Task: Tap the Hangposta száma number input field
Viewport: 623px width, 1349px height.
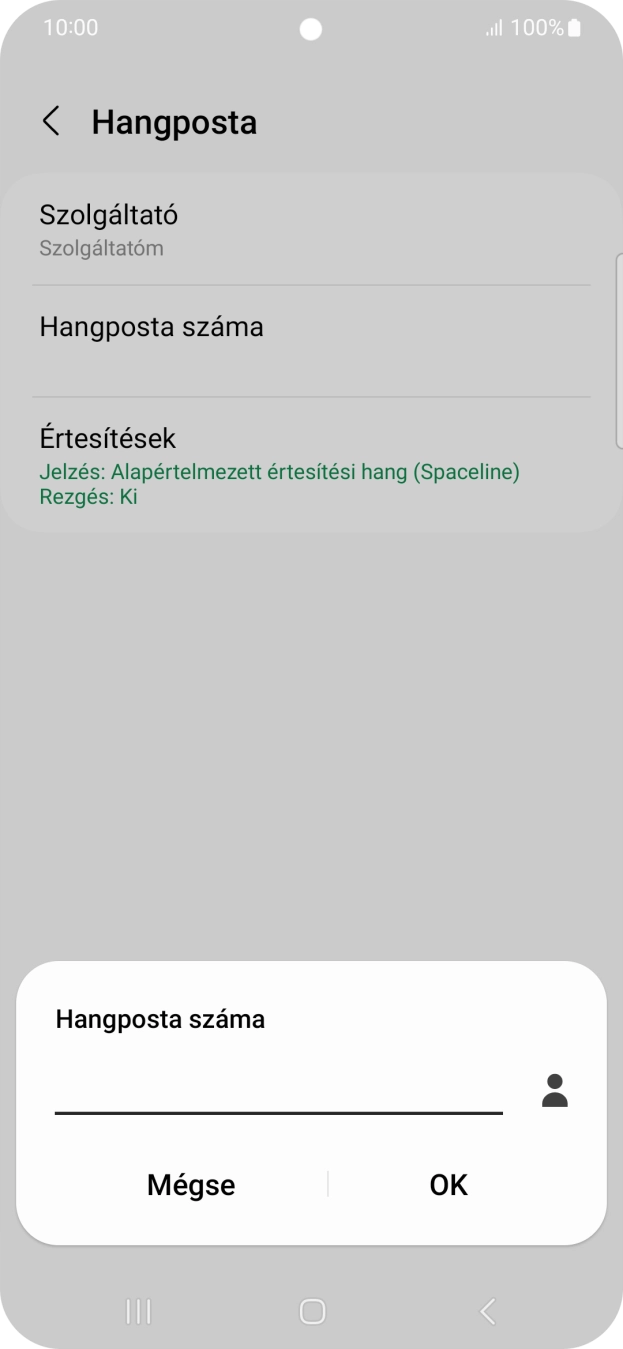Action: pos(278,1090)
